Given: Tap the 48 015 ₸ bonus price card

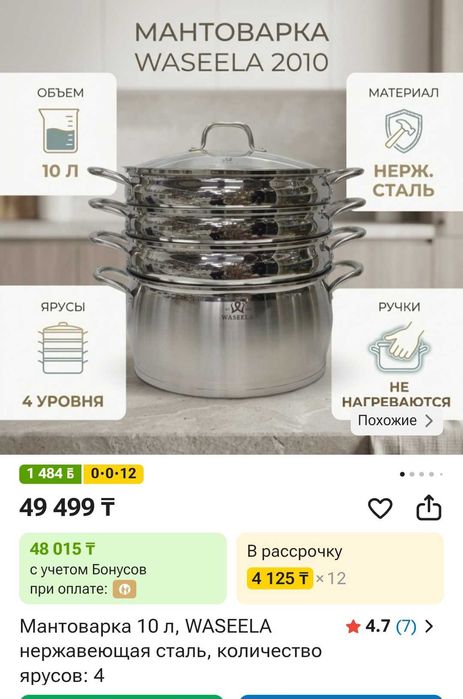Looking at the screenshot, I should click(x=123, y=568).
